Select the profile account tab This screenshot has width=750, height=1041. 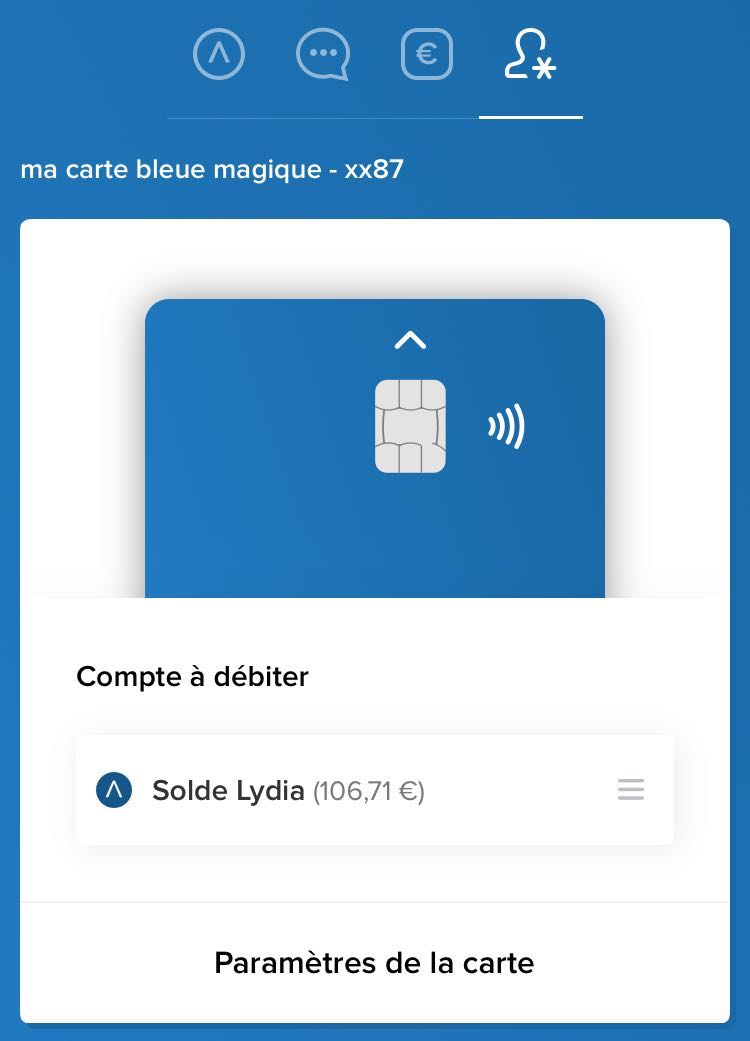tap(530, 55)
